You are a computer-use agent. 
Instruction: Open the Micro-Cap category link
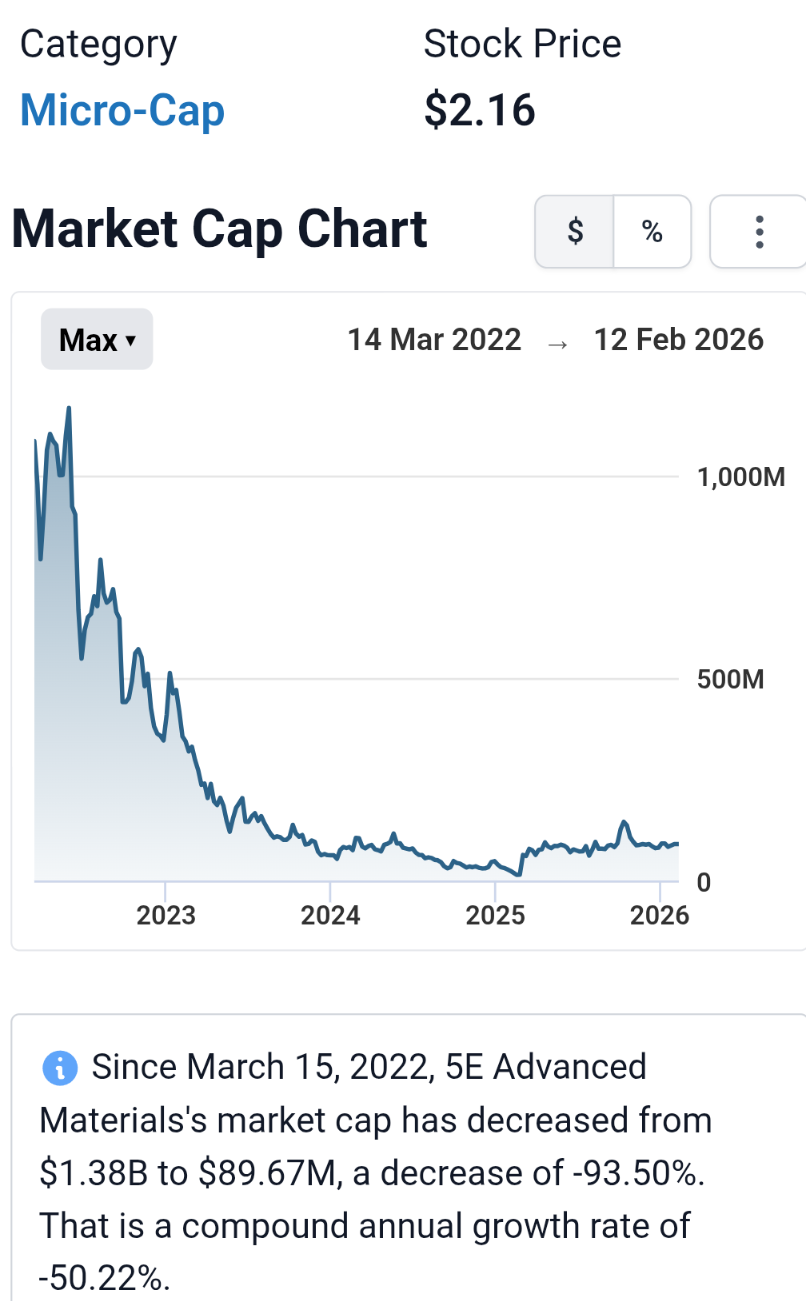click(x=122, y=110)
